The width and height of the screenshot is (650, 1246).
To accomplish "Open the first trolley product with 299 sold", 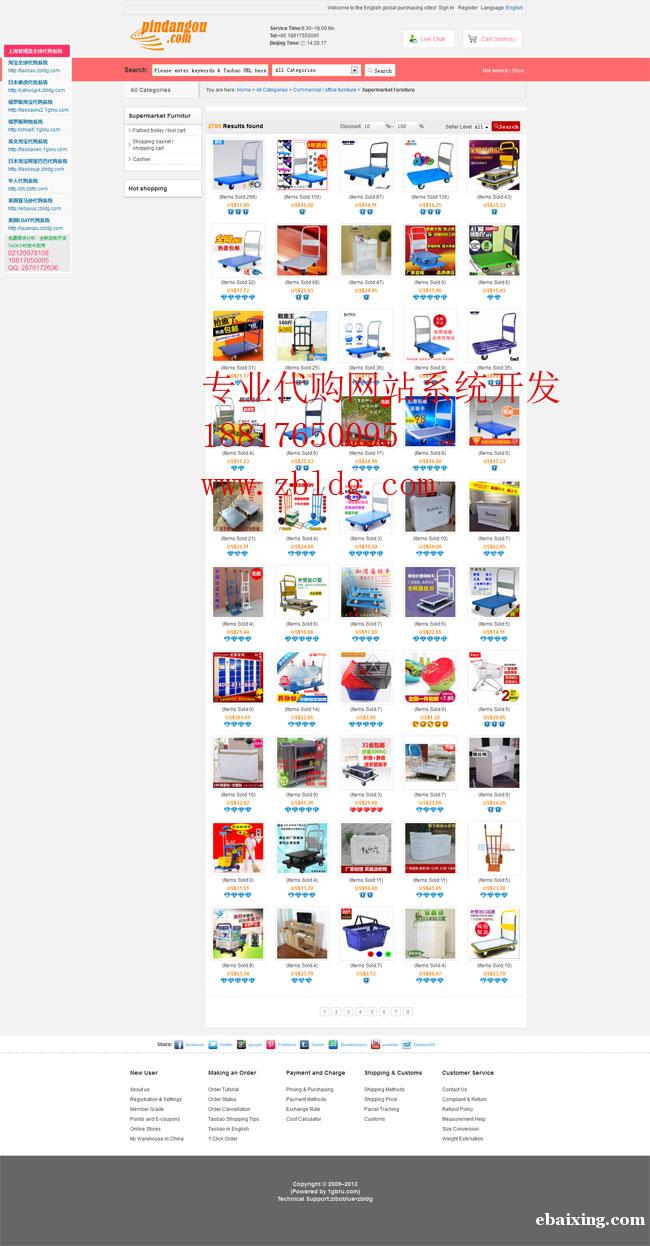I will 237,166.
